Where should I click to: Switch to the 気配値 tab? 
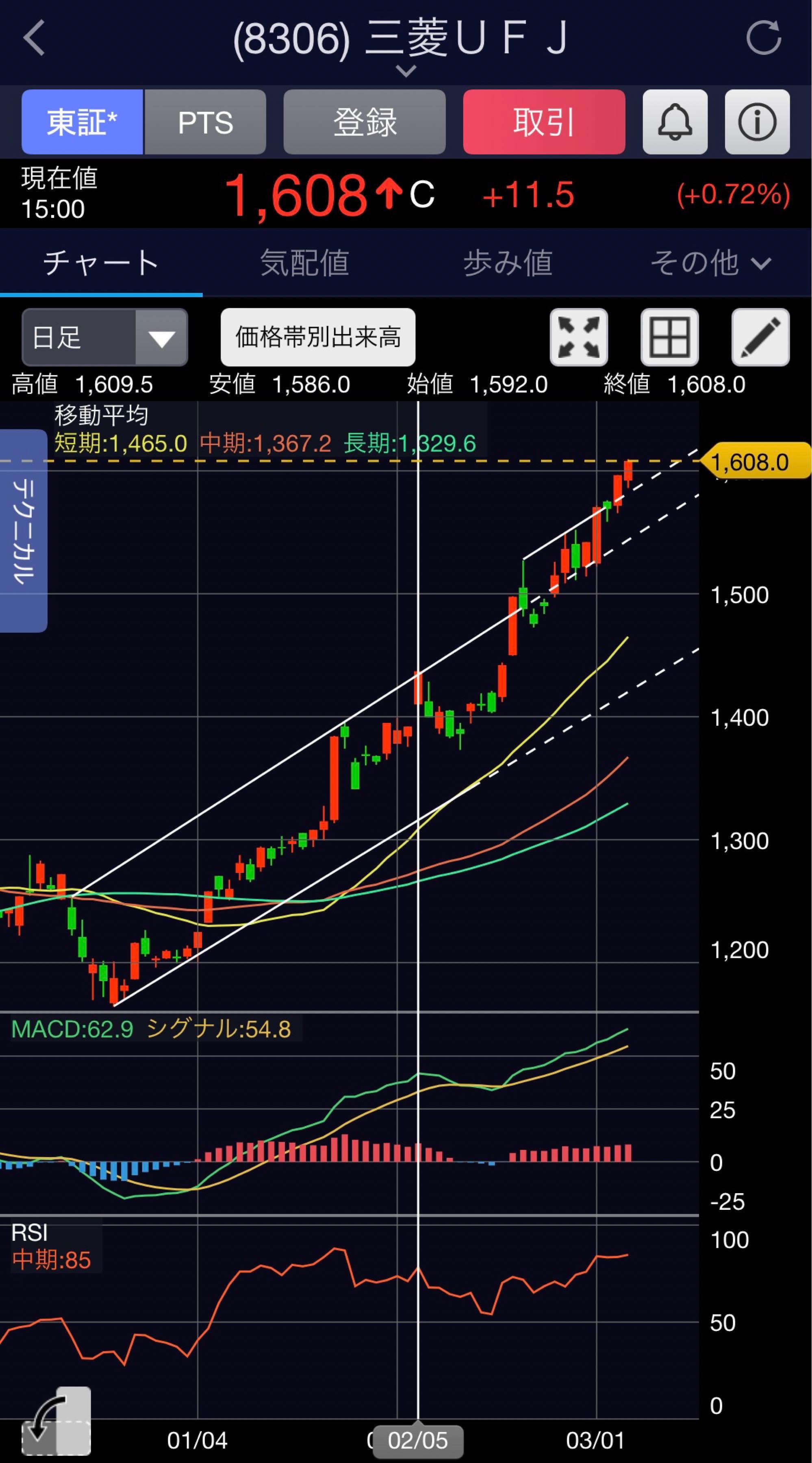(x=304, y=263)
